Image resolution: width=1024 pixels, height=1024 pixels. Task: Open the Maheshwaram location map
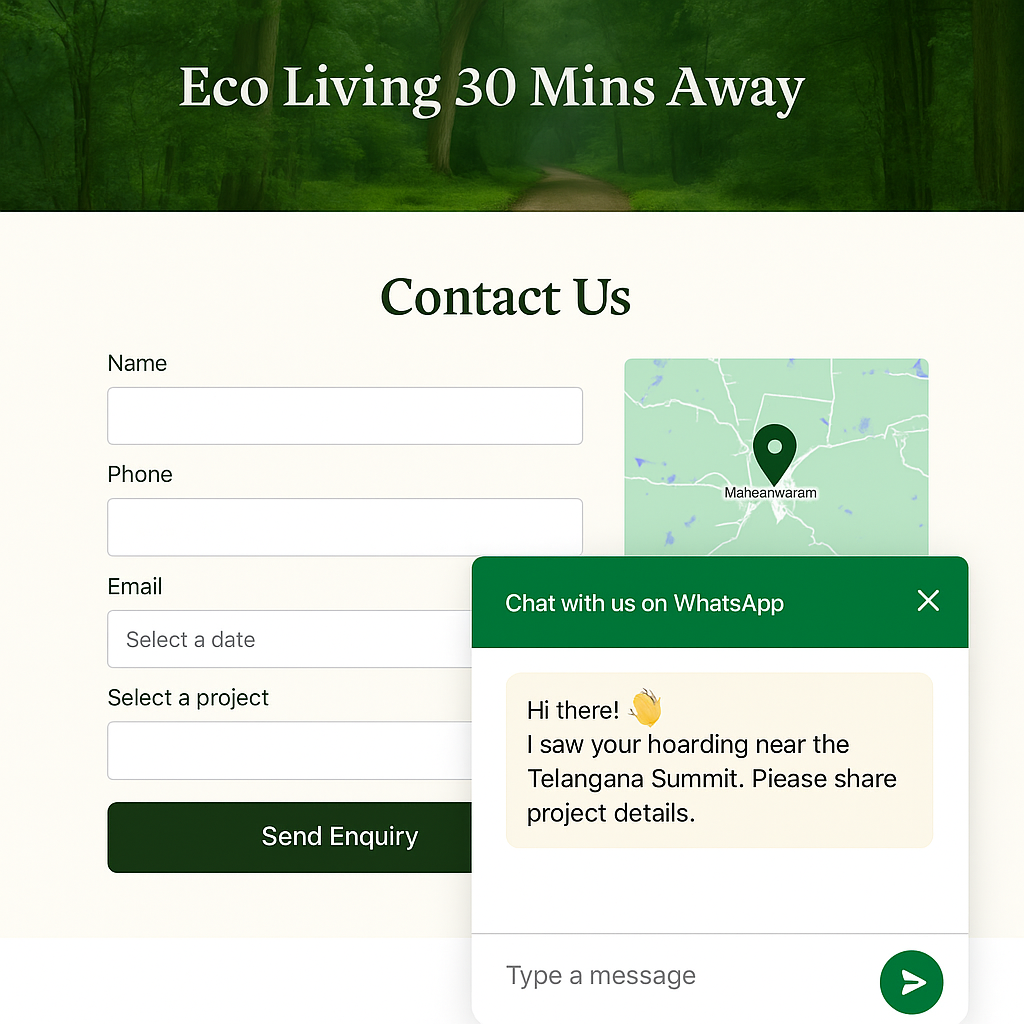(x=775, y=455)
